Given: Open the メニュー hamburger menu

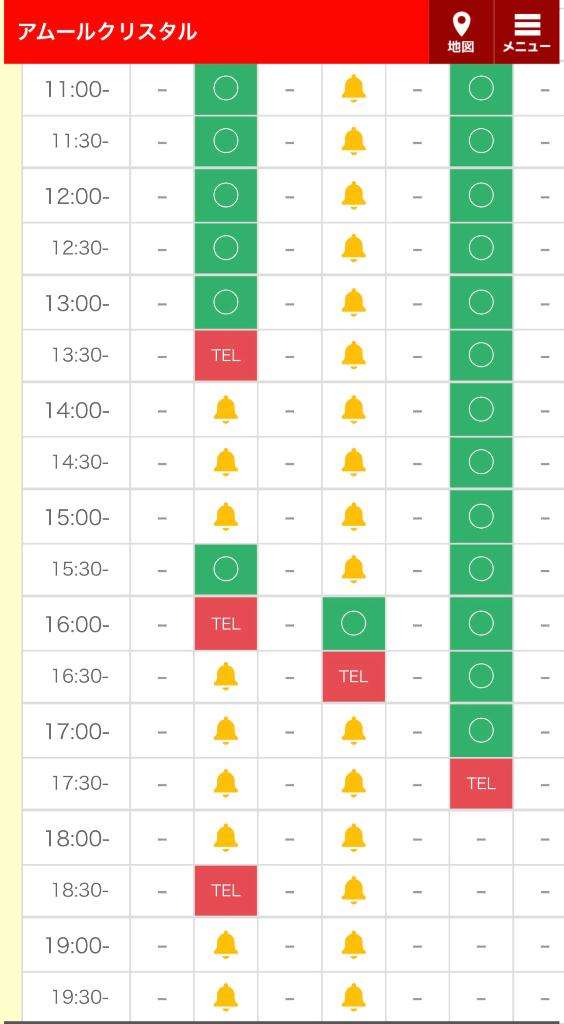Looking at the screenshot, I should pos(527,32).
